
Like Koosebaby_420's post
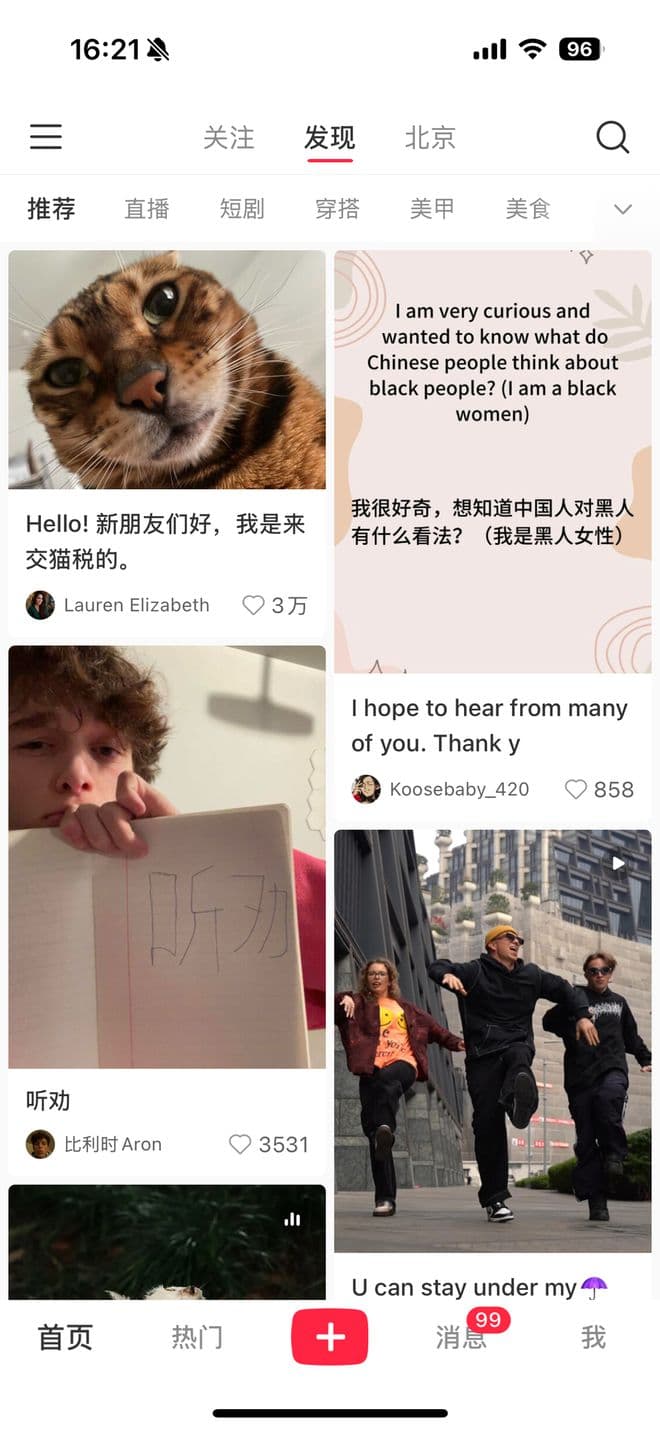[x=576, y=789]
